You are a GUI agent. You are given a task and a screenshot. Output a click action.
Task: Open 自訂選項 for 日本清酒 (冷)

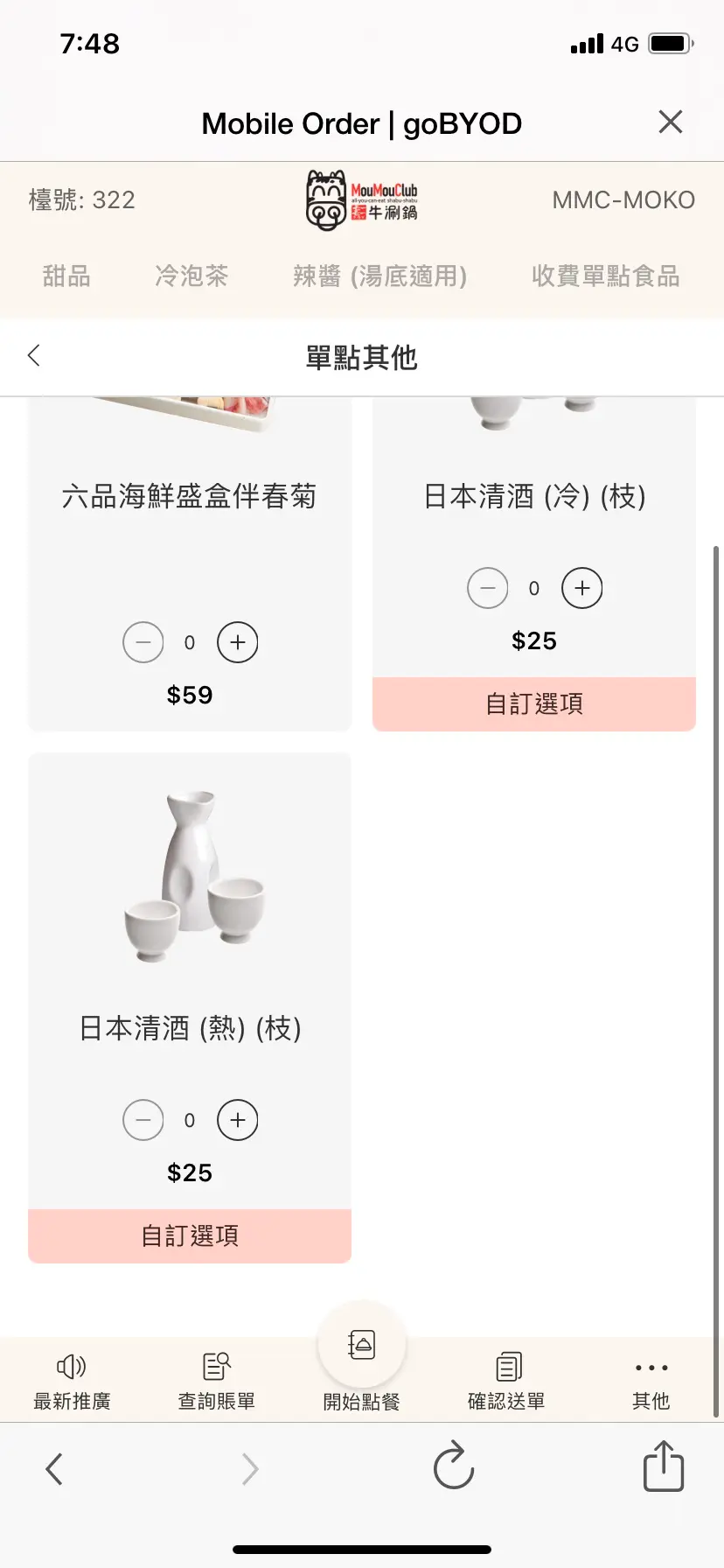click(x=534, y=703)
